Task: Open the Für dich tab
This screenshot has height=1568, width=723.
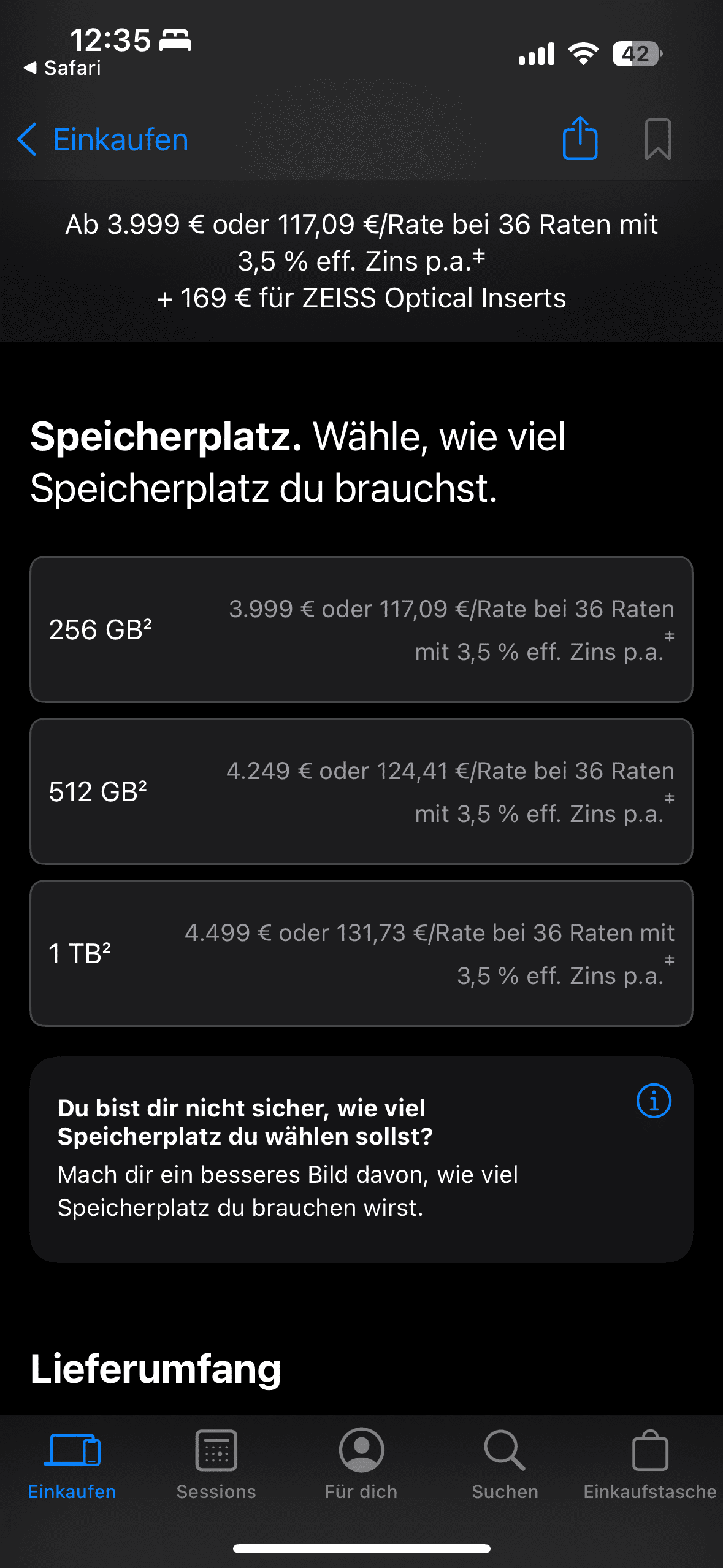Action: pos(361,1464)
